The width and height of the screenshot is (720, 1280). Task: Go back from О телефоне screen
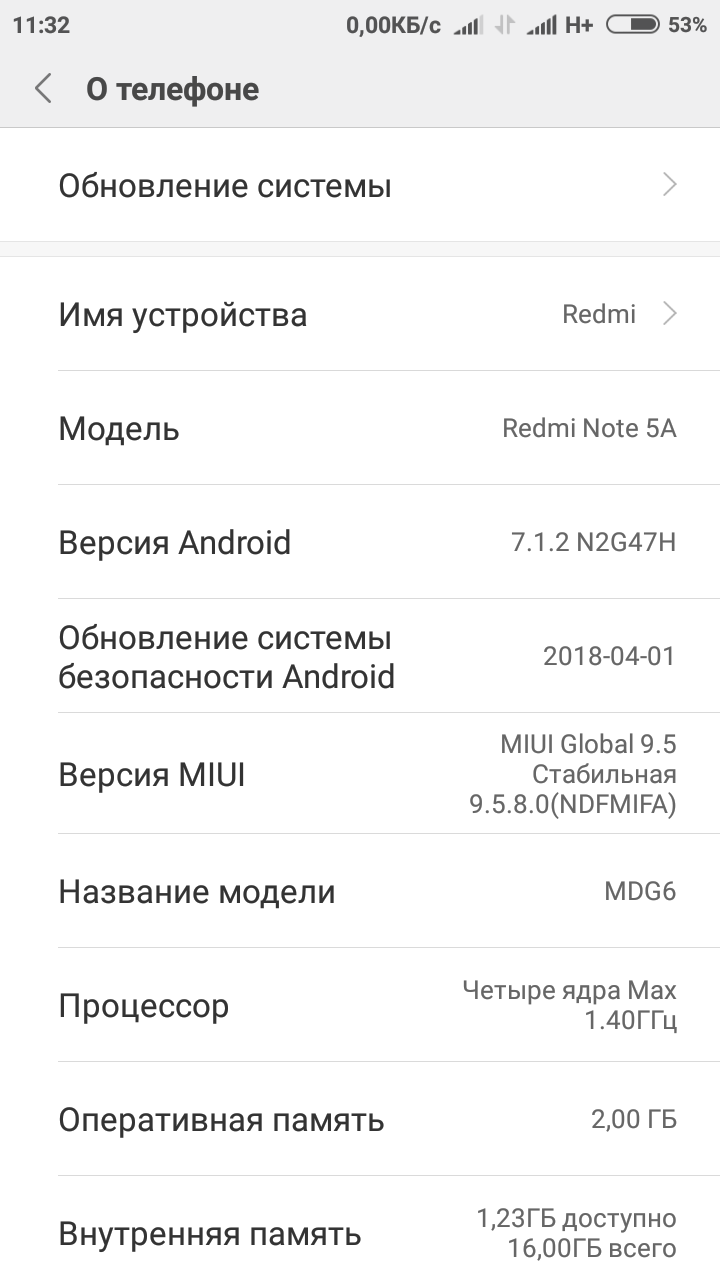[43, 89]
